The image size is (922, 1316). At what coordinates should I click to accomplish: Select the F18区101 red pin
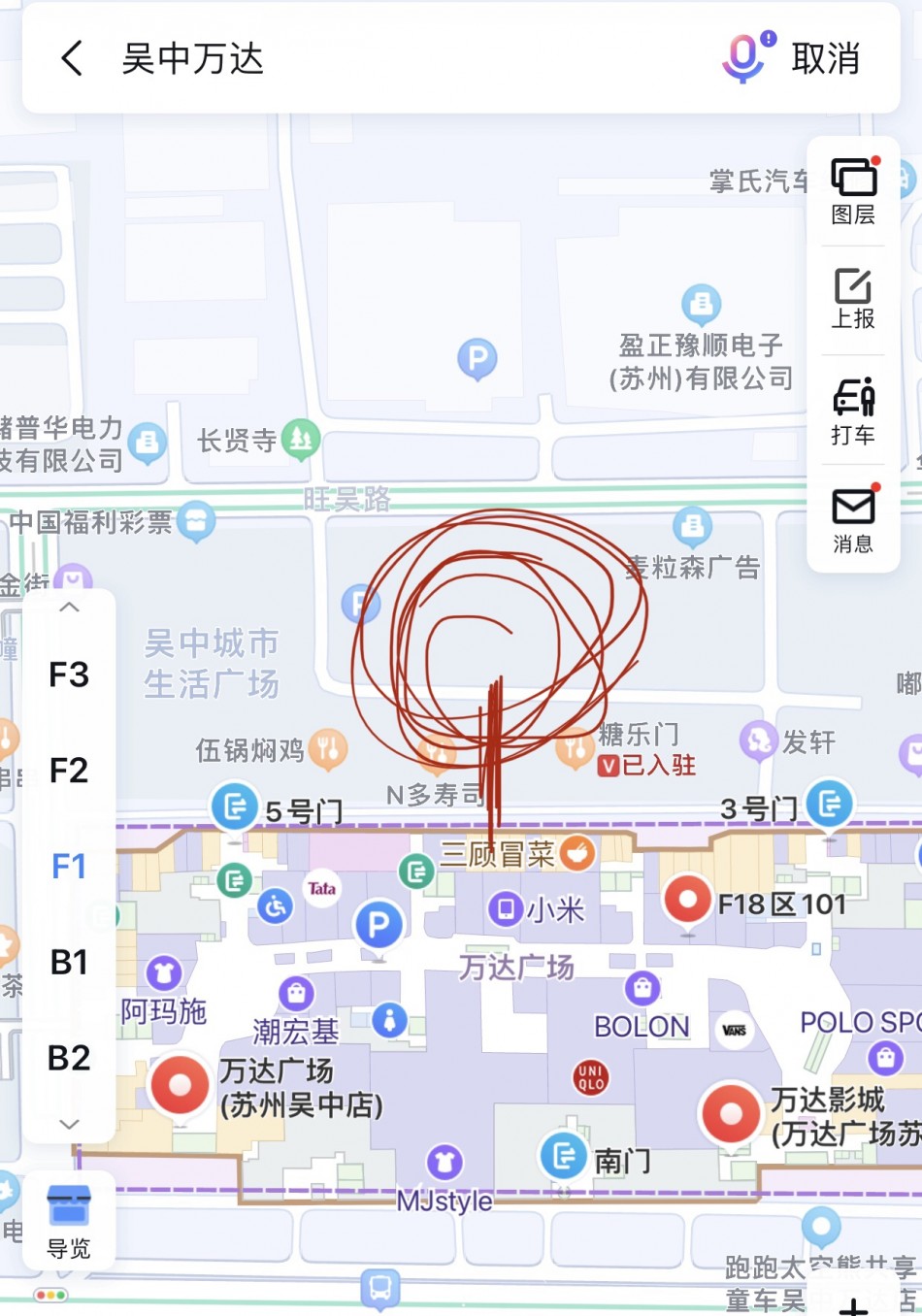[687, 901]
